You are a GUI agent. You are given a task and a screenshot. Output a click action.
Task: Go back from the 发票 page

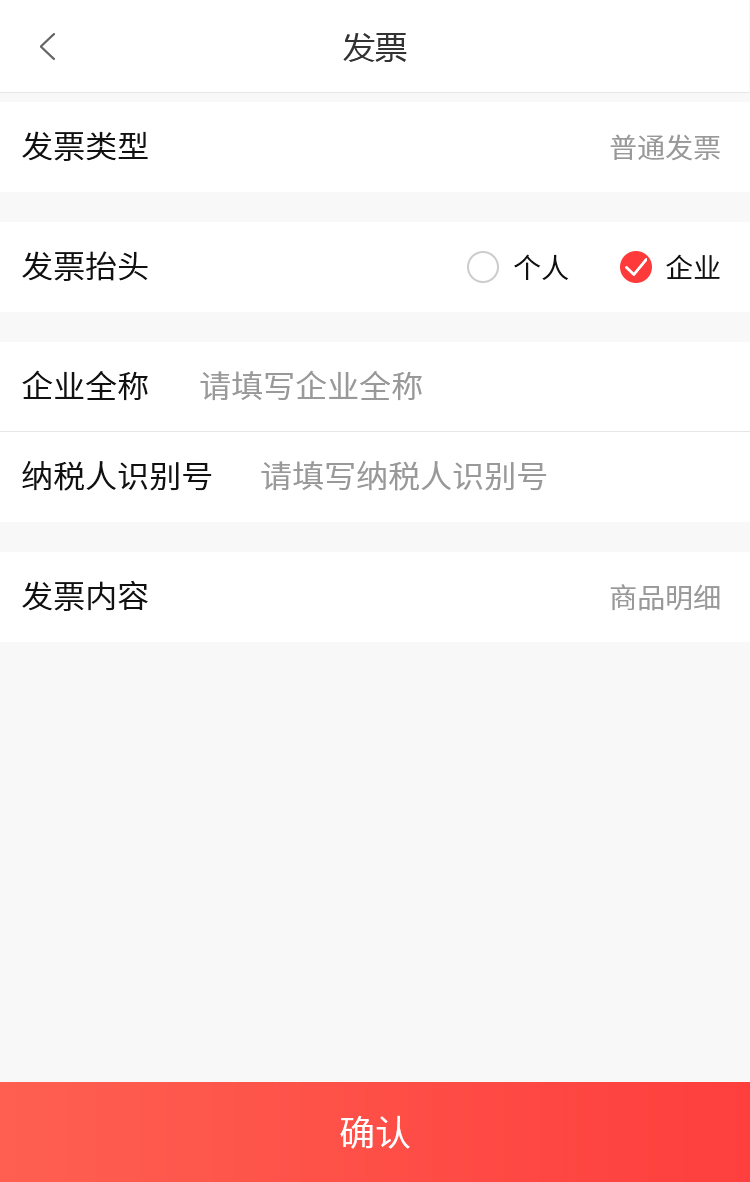tap(47, 47)
